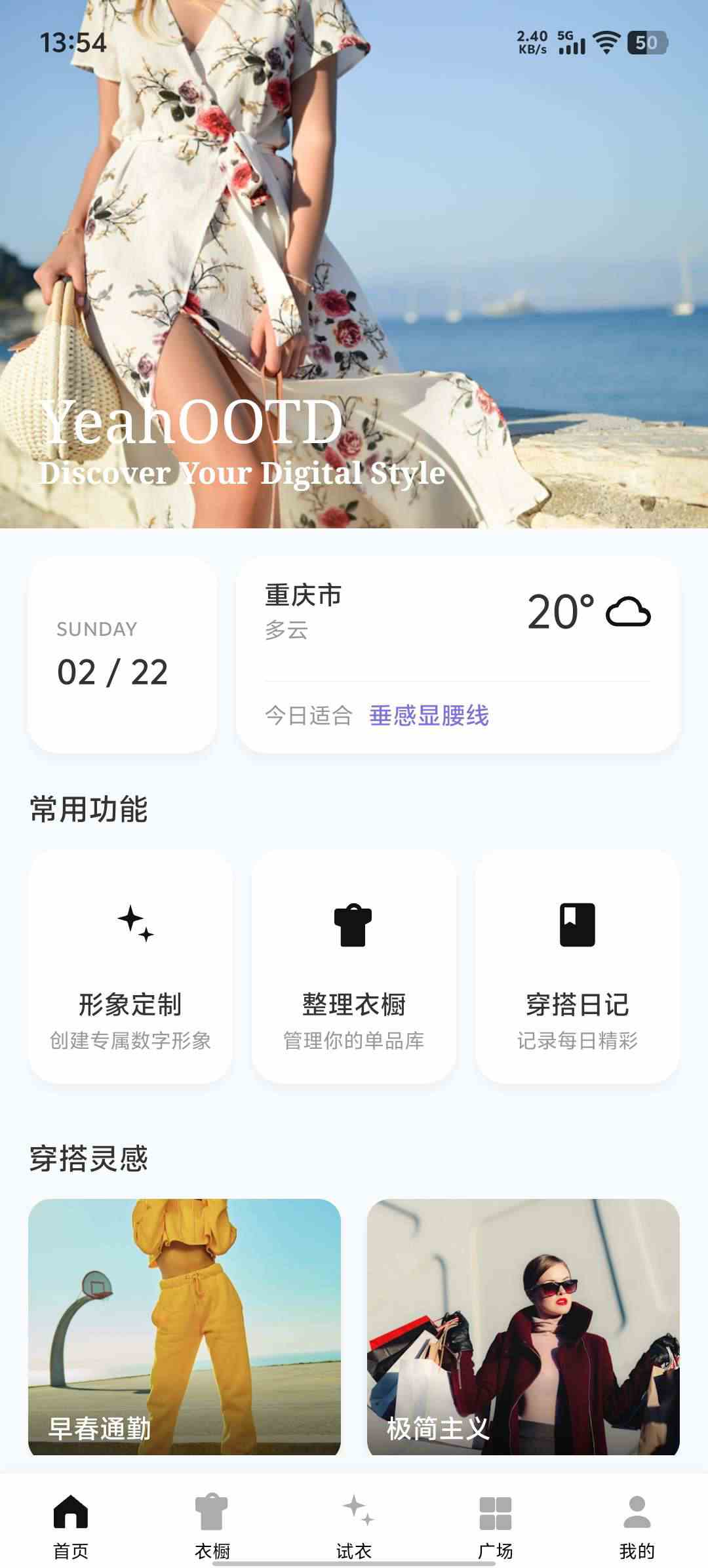Tap the city name 重庆市
Screen dimensions: 708x1568
pyautogui.click(x=303, y=596)
